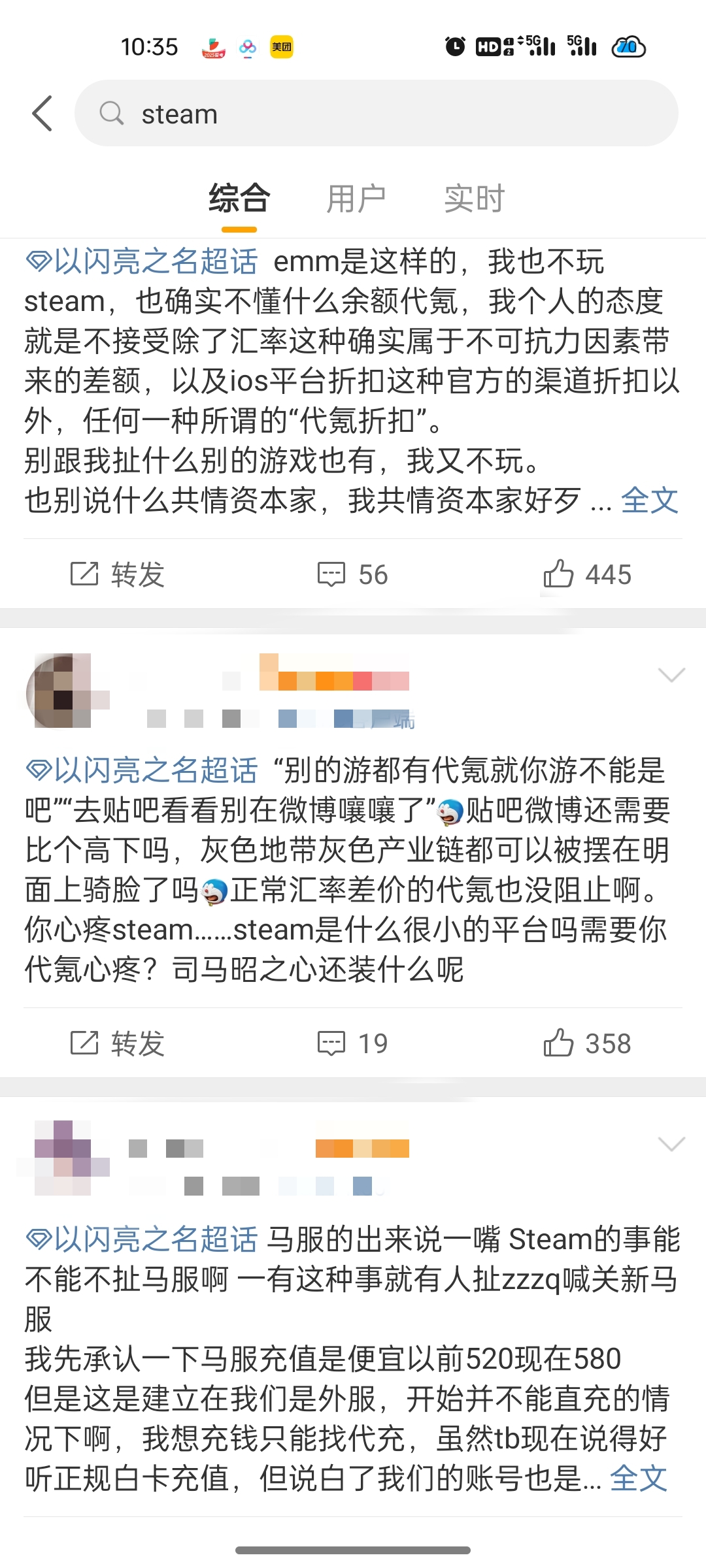706x1568 pixels.
Task: Switch to the 用户 tab
Action: tap(356, 199)
